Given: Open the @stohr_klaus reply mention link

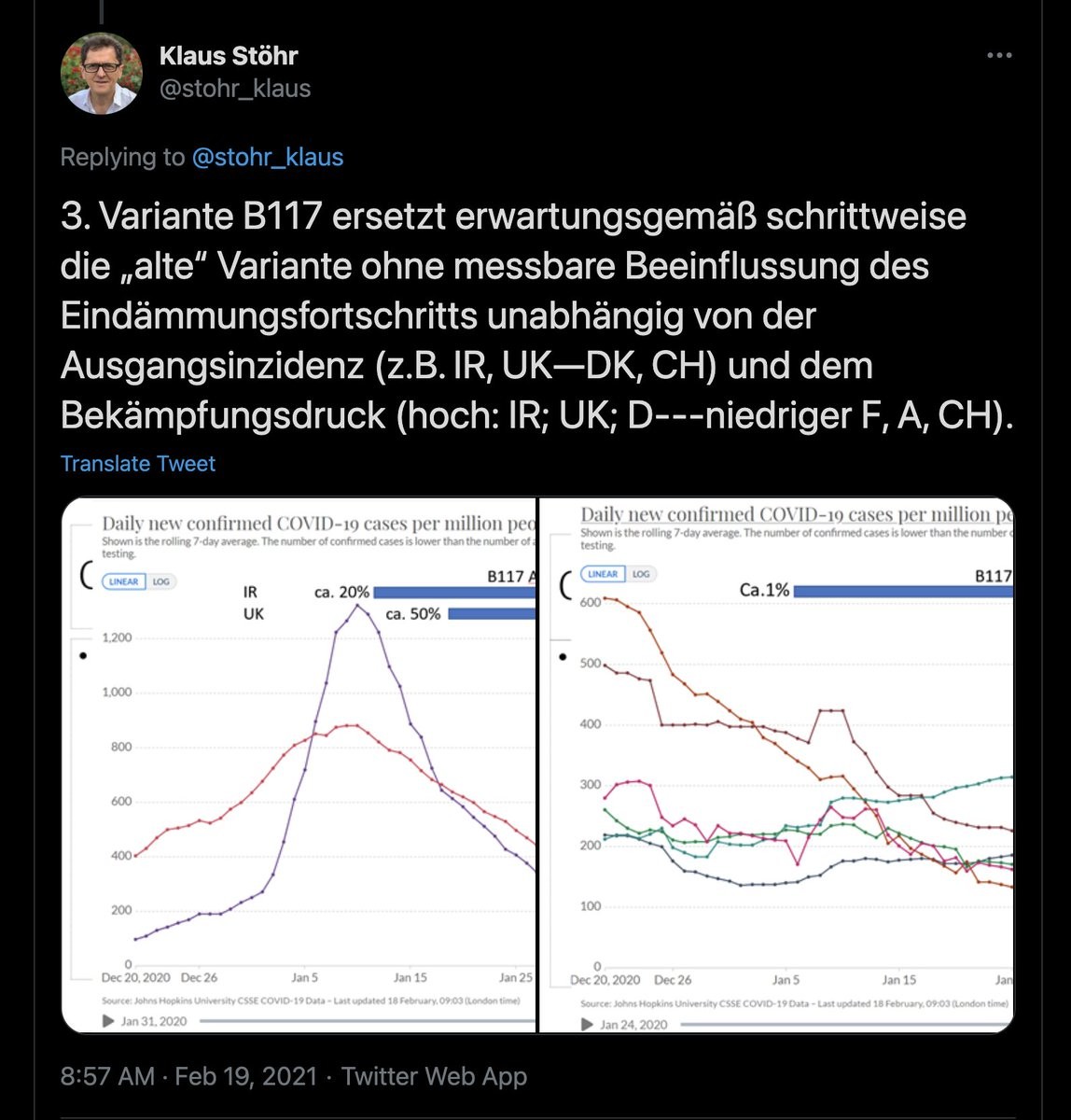Looking at the screenshot, I should 268,157.
